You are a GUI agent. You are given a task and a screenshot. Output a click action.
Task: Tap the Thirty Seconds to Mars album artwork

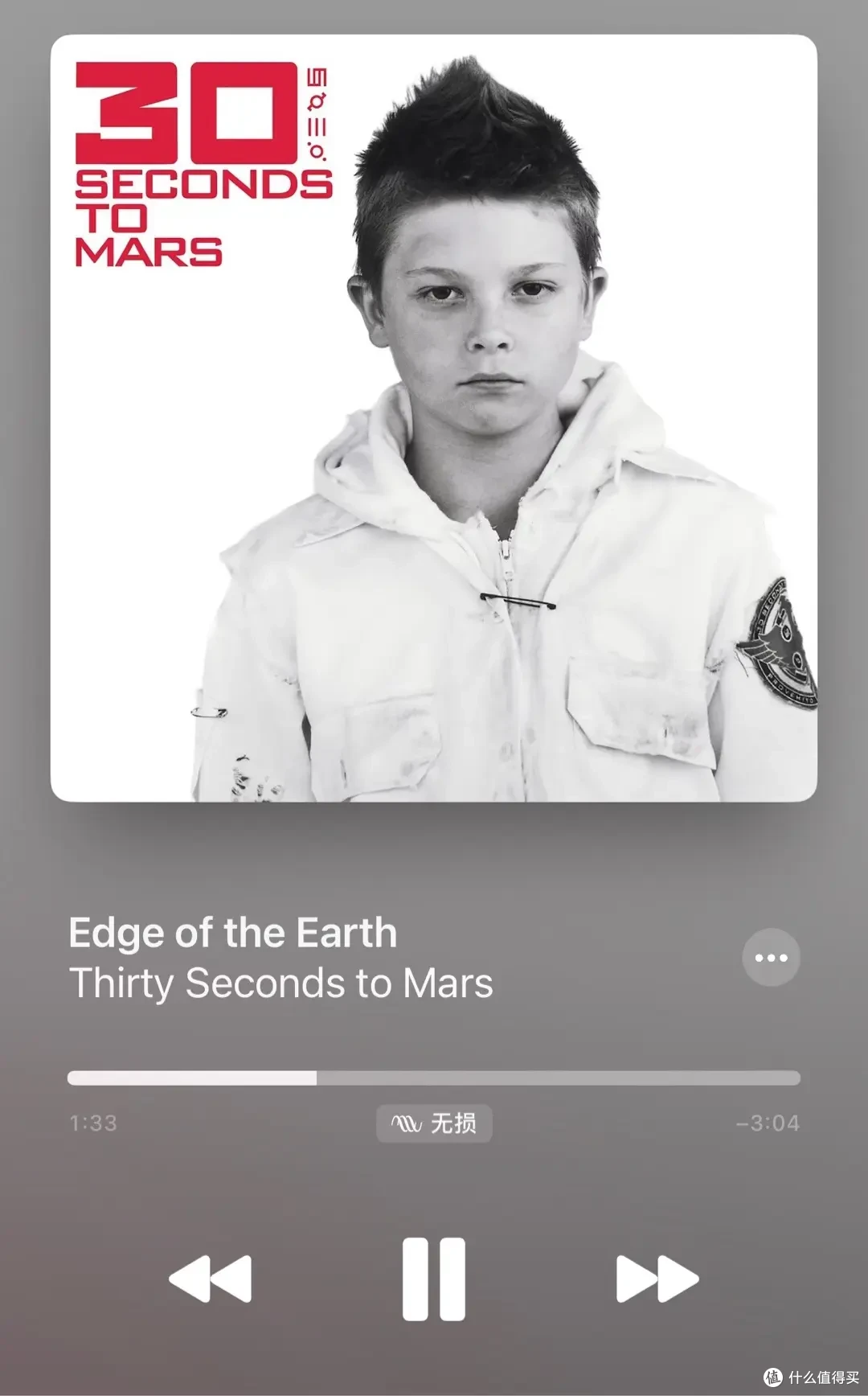coord(434,418)
